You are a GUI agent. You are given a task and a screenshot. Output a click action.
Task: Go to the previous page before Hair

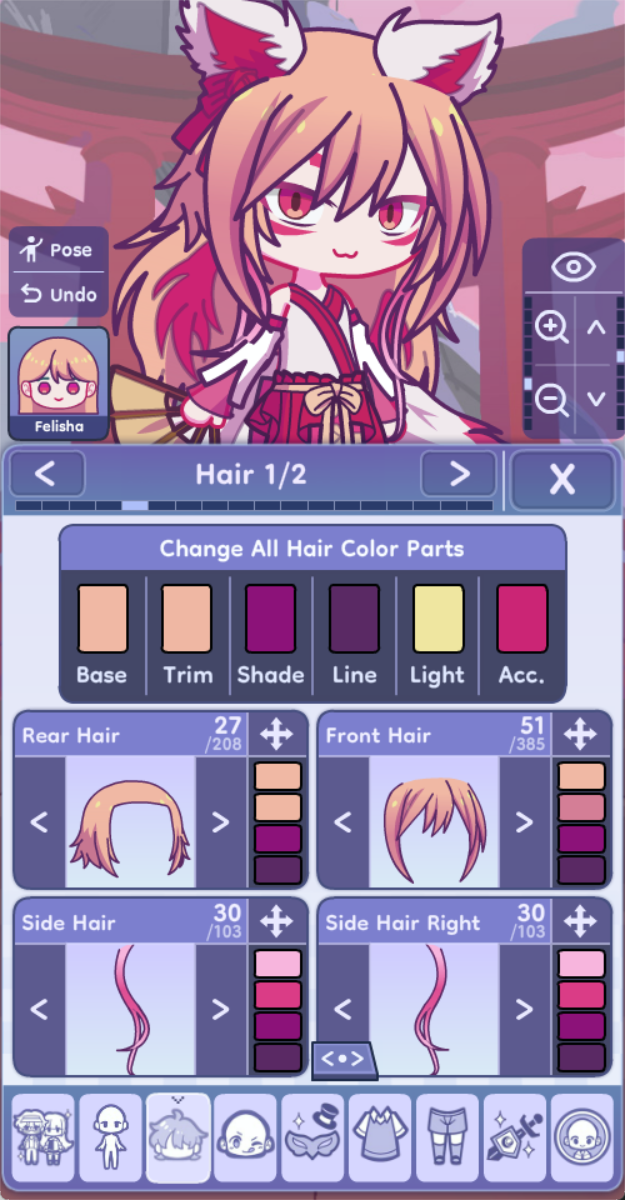[x=46, y=474]
